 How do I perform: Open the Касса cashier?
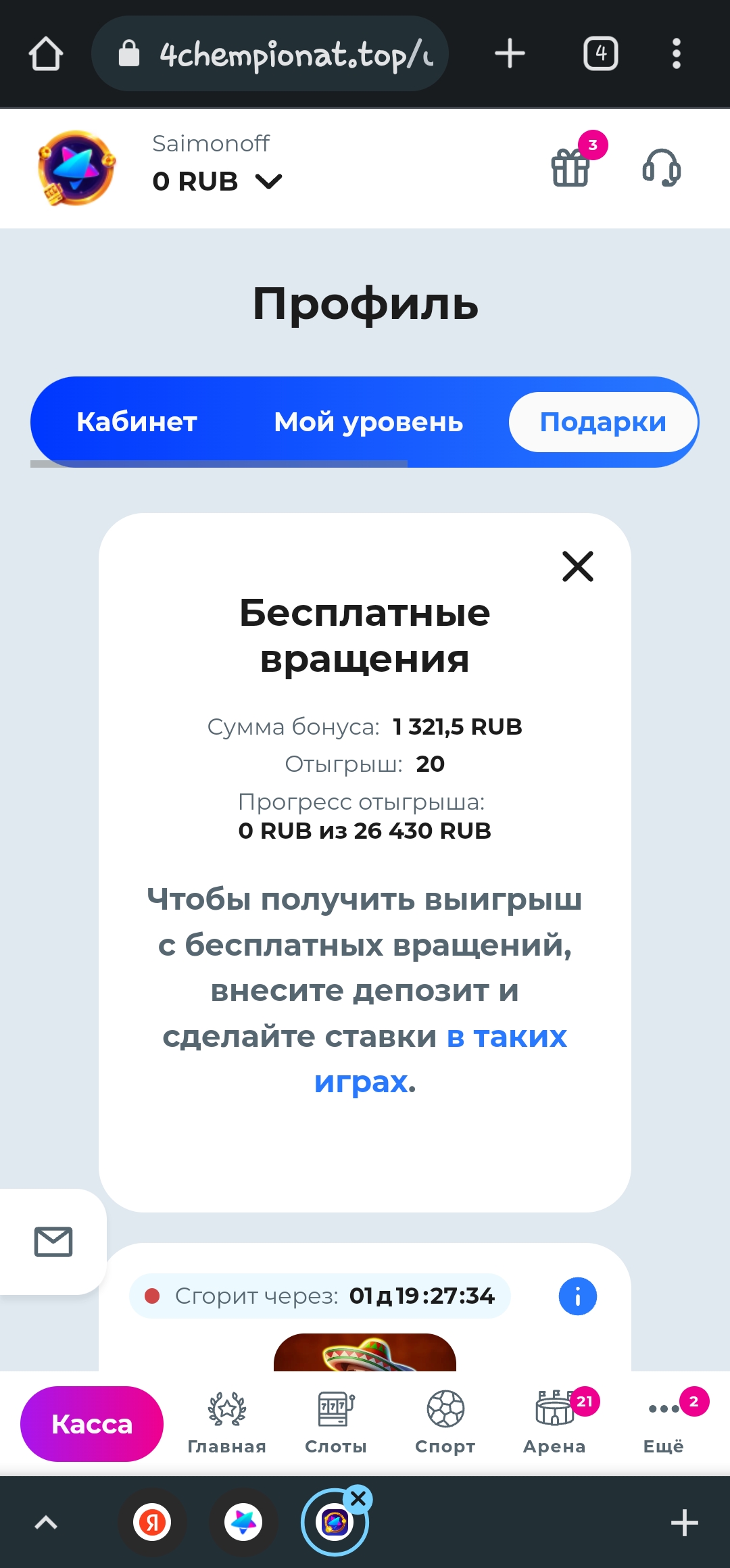tap(92, 1424)
